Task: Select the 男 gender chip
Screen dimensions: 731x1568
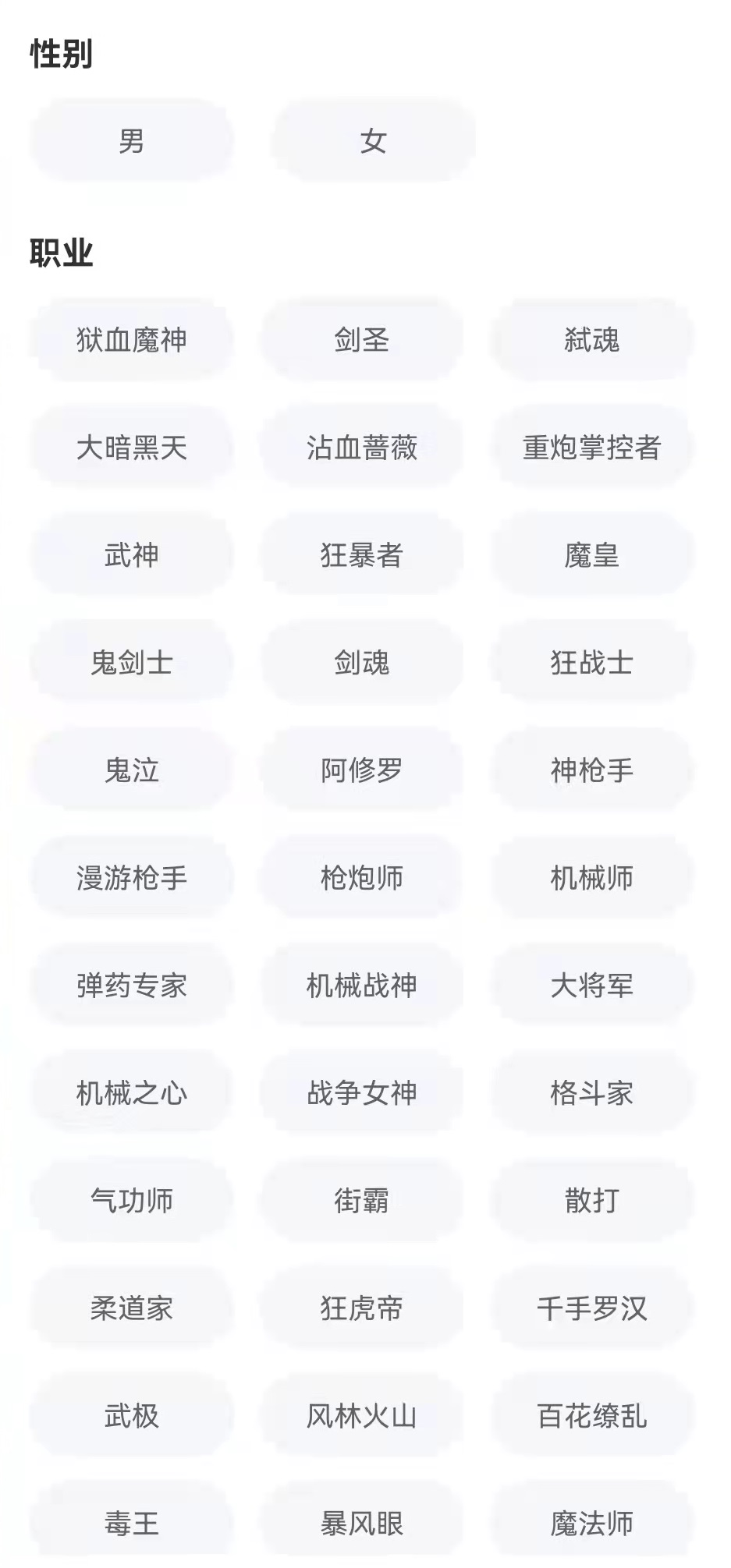Action: click(132, 141)
